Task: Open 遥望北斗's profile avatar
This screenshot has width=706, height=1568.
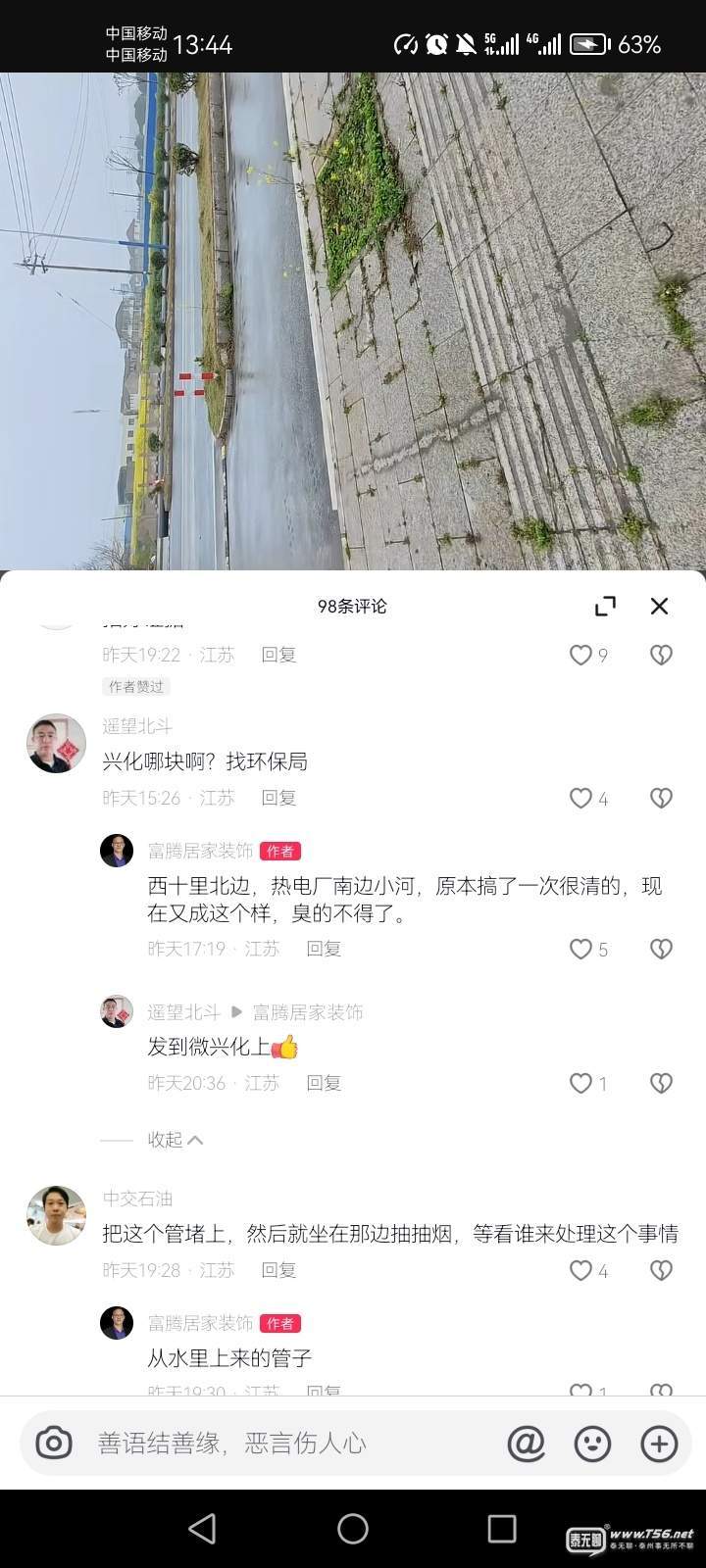Action: point(56,743)
